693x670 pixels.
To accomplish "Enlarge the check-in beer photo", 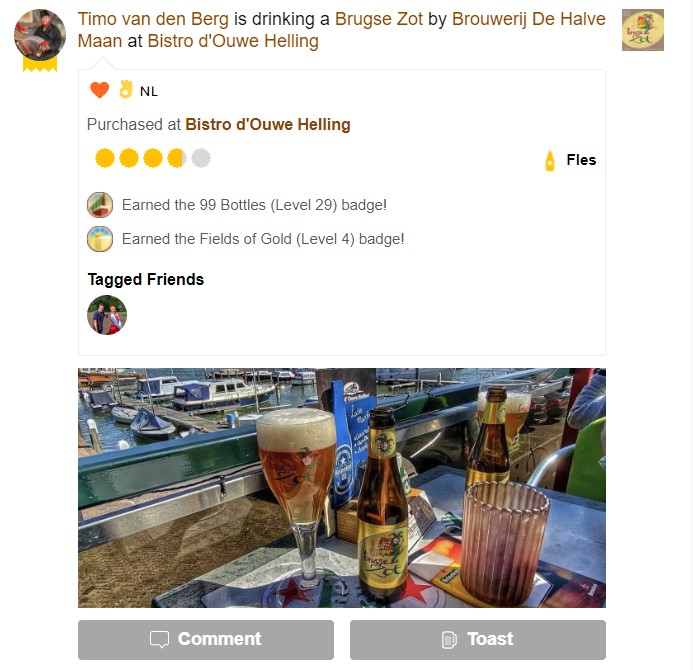I will pyautogui.click(x=341, y=488).
